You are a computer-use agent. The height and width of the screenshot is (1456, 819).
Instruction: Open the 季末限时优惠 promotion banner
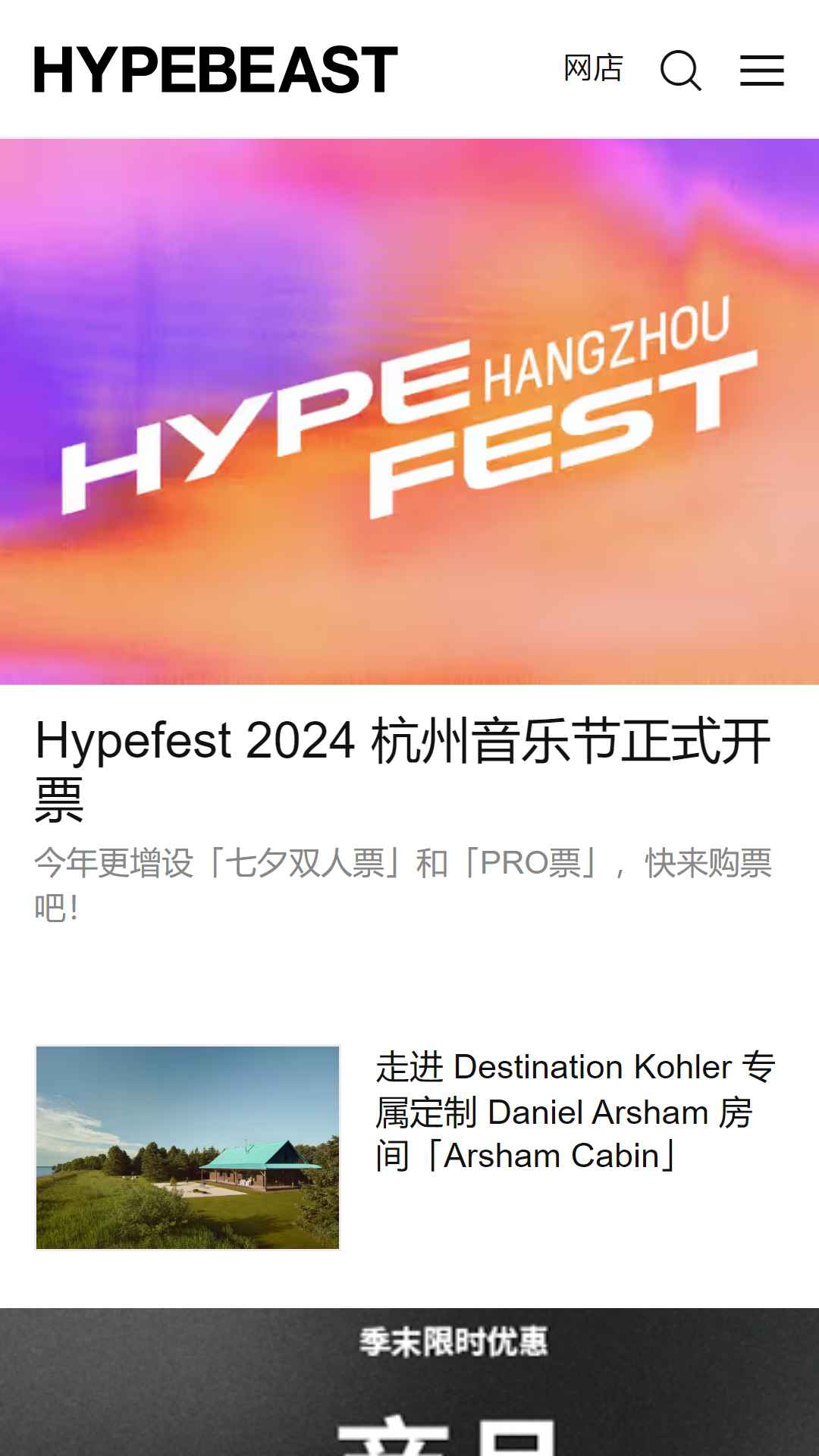409,1382
